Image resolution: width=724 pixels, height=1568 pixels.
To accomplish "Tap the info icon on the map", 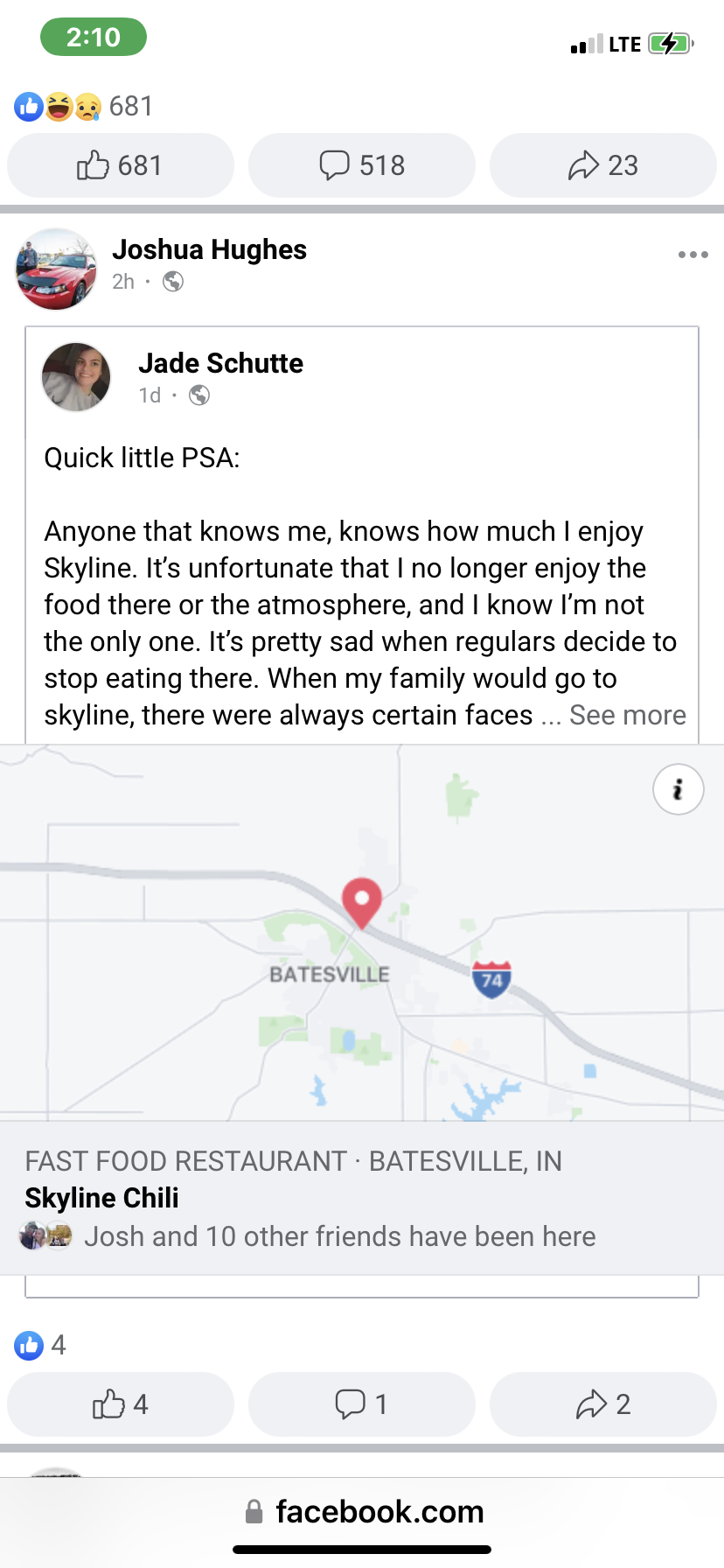I will [x=678, y=788].
